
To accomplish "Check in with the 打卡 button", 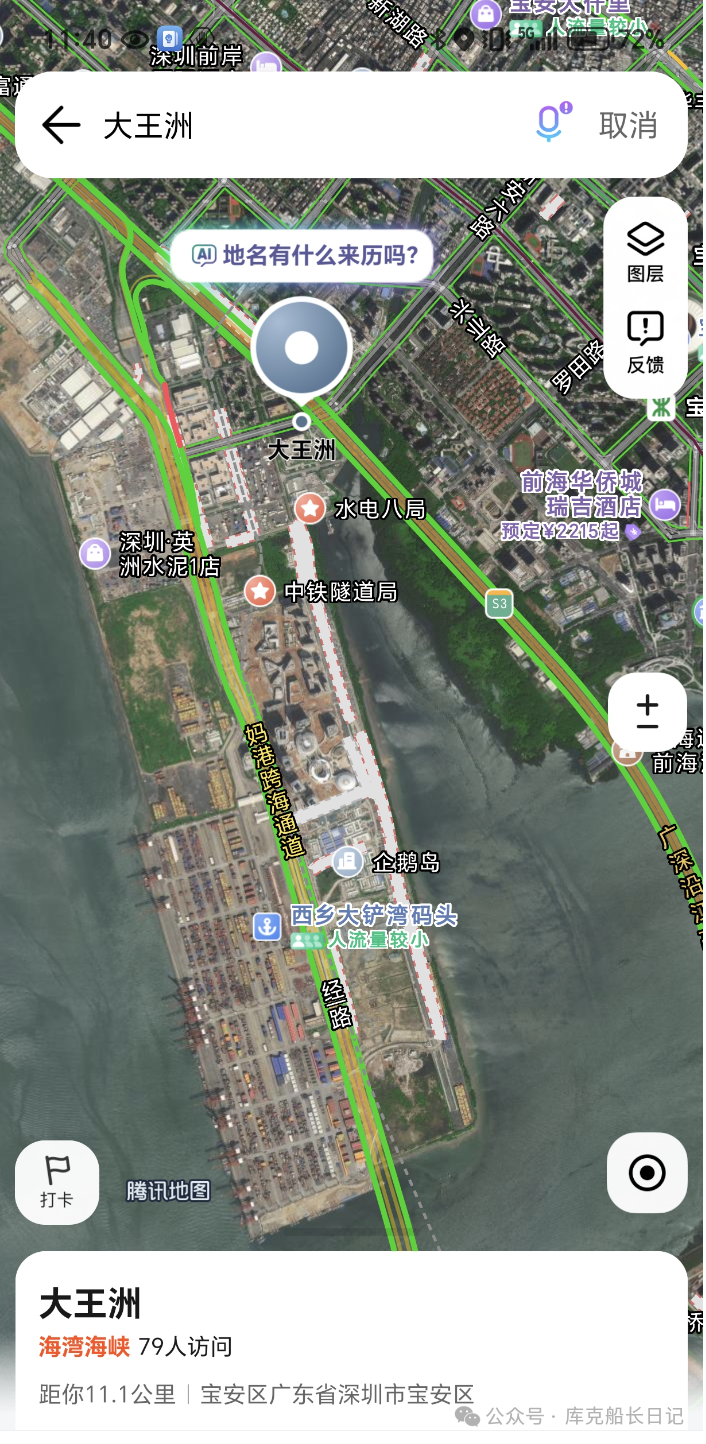I will [57, 1181].
